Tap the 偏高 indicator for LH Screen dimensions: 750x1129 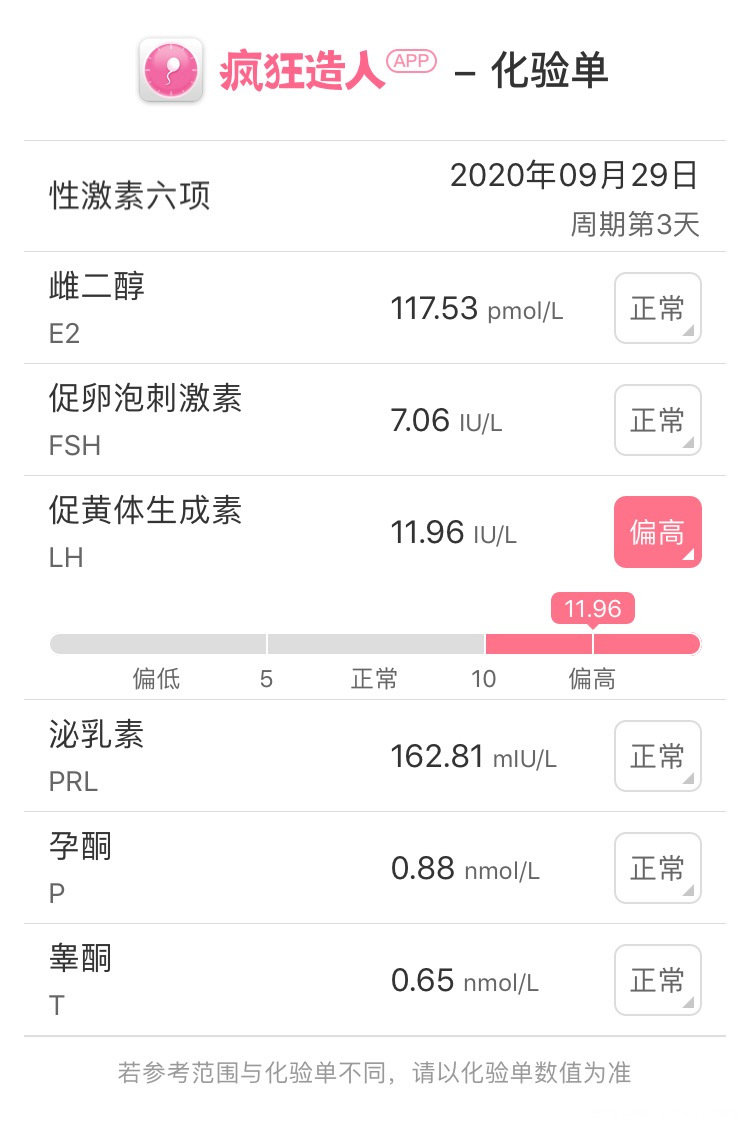pyautogui.click(x=657, y=532)
